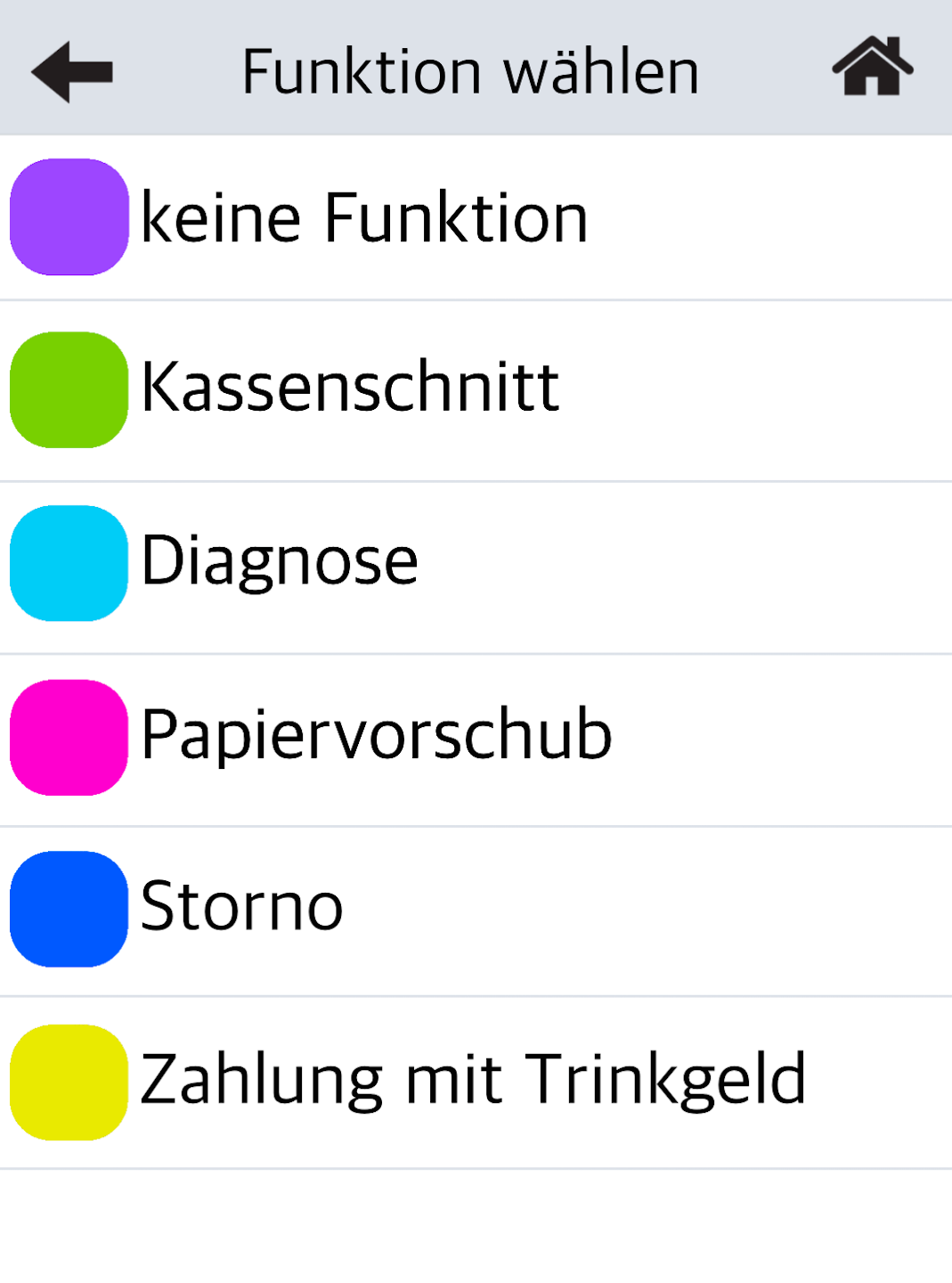Select Papiervorschub from the list
This screenshot has width=952, height=1283.
click(376, 736)
